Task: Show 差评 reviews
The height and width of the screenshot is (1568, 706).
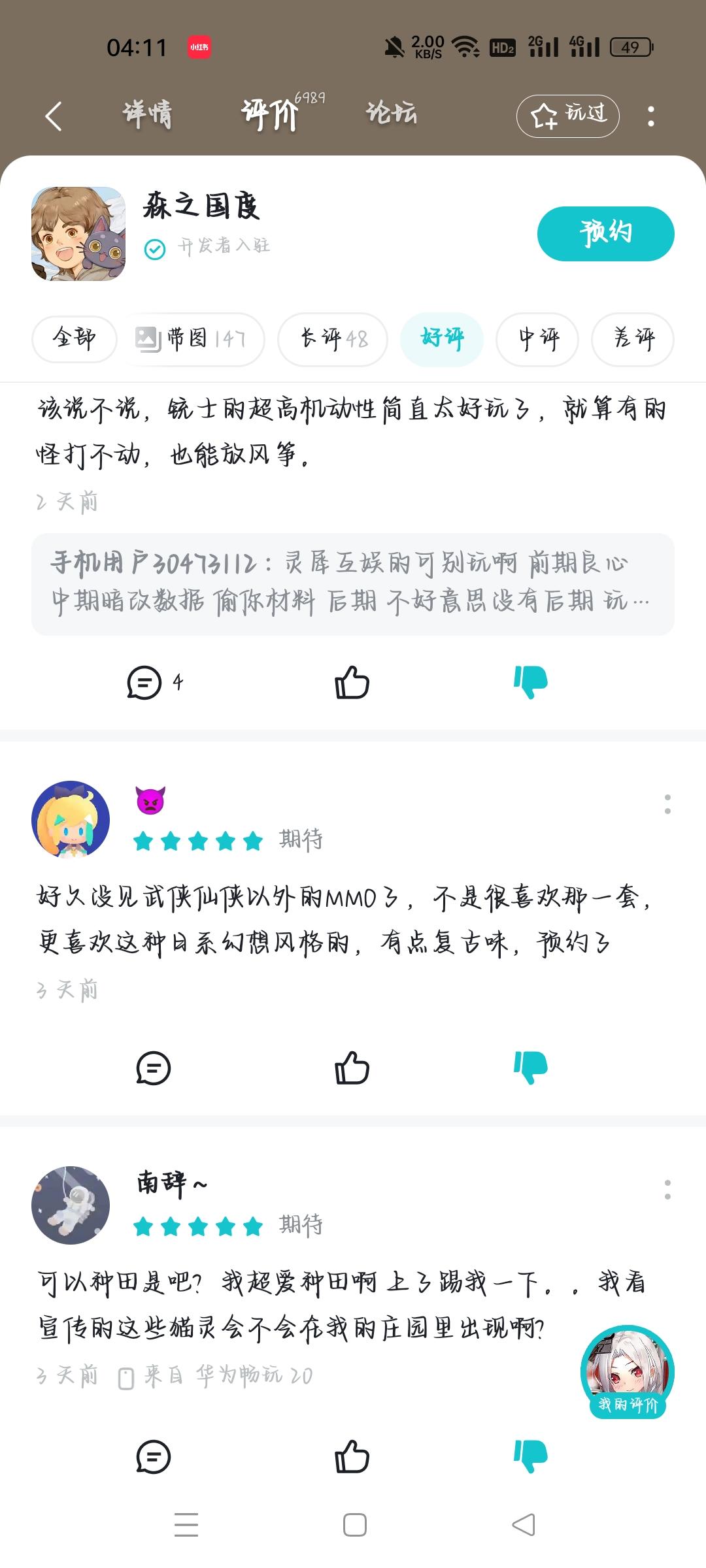Action: click(633, 338)
